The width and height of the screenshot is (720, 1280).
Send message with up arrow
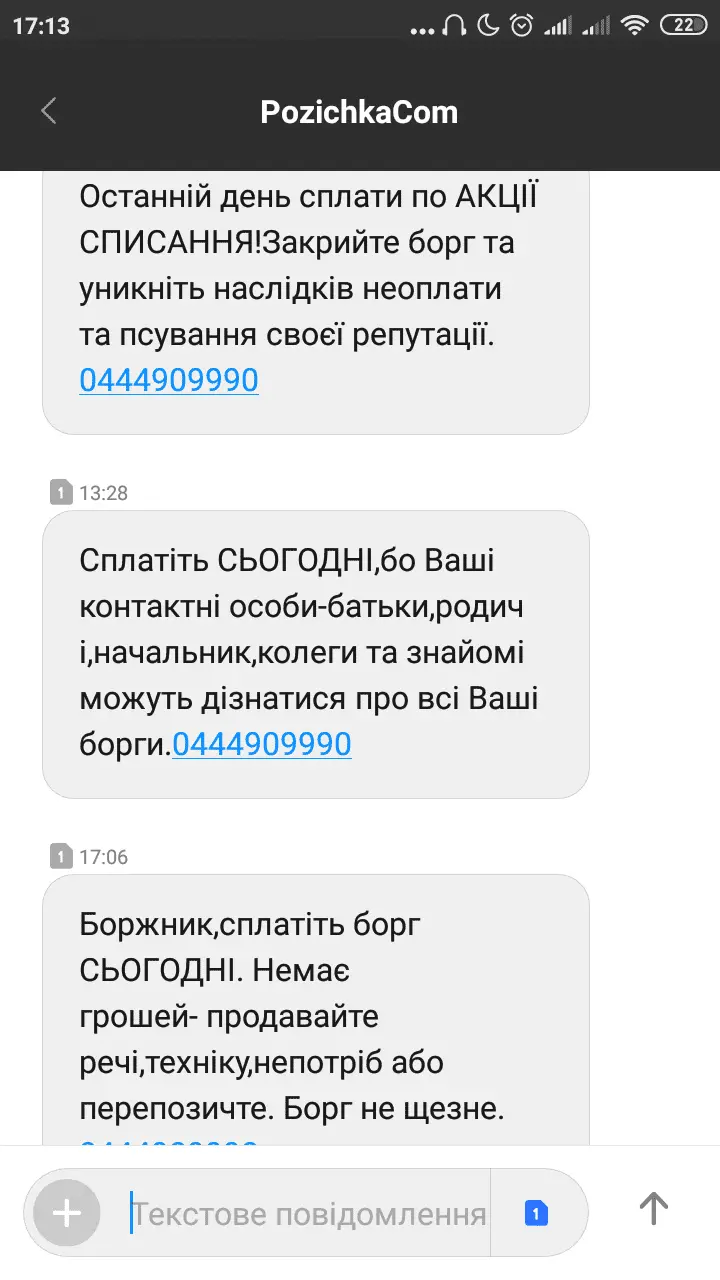653,1209
